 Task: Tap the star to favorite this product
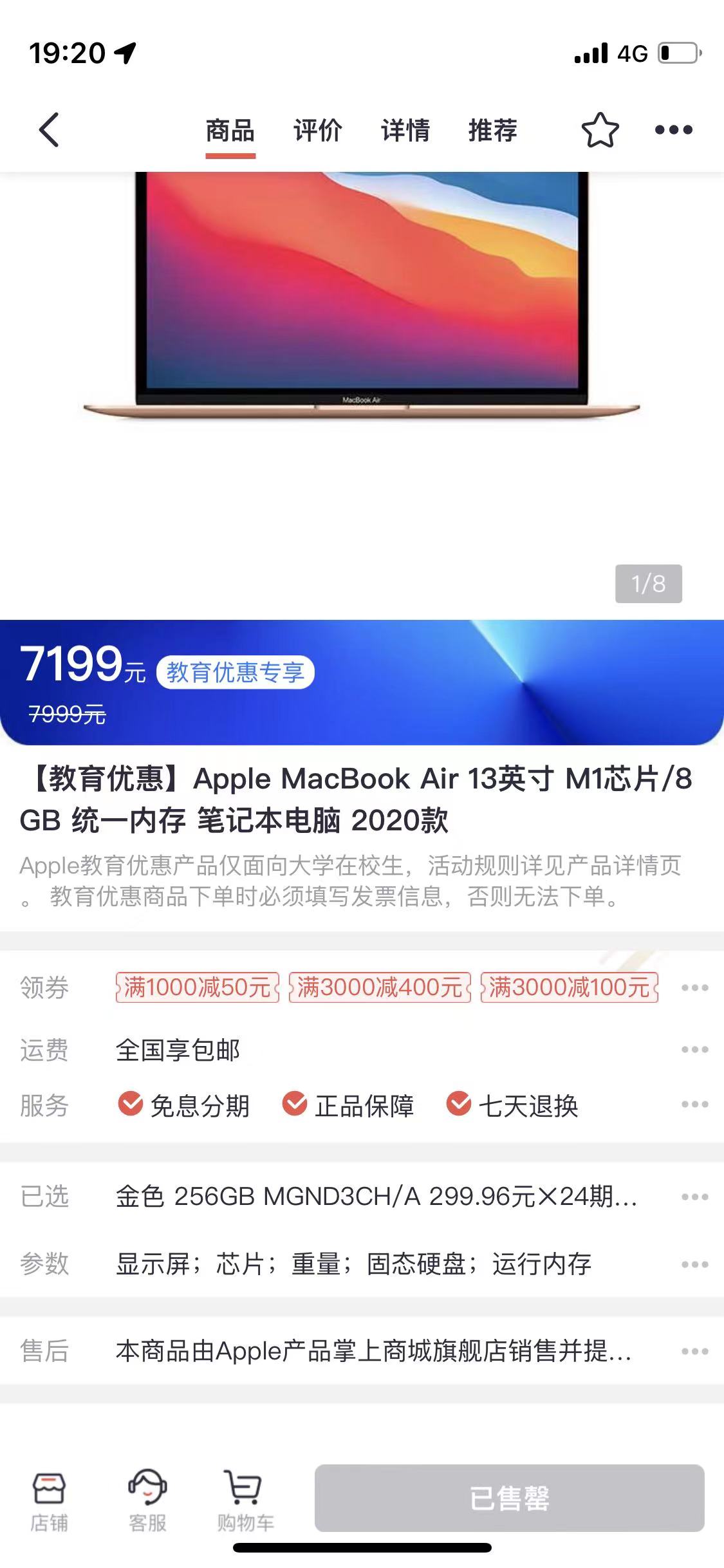click(x=600, y=129)
